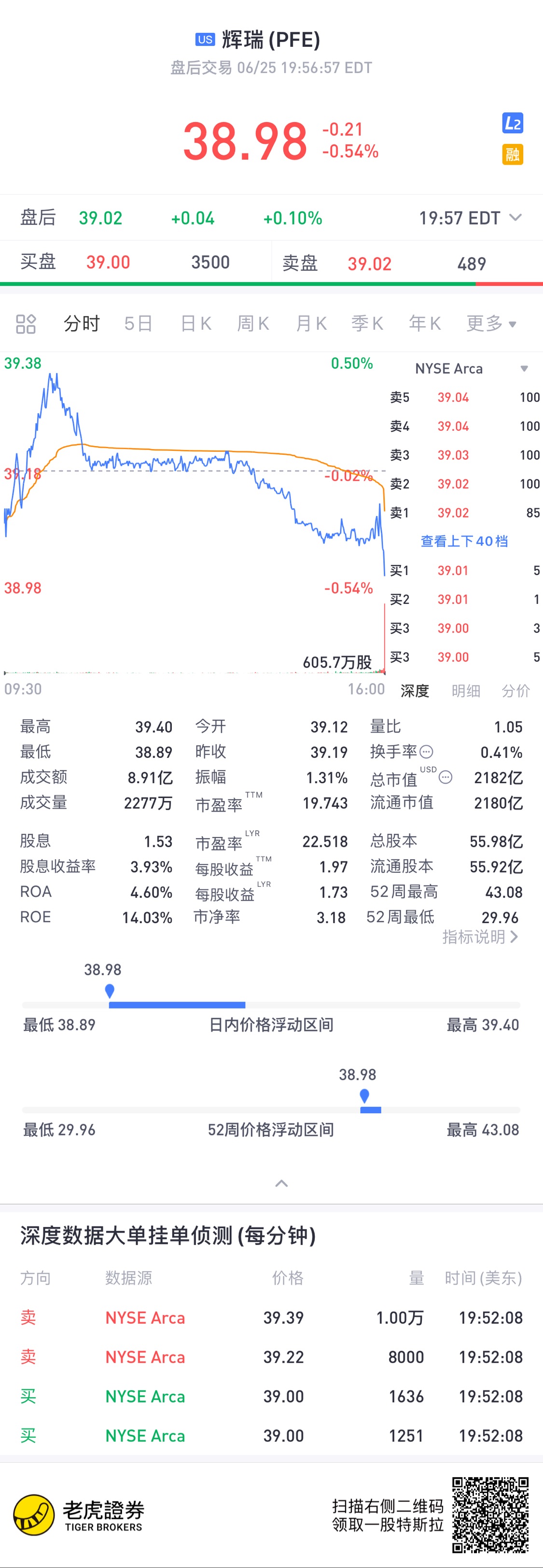Switch to the 分时 chart tab
The image size is (543, 1568).
82,324
